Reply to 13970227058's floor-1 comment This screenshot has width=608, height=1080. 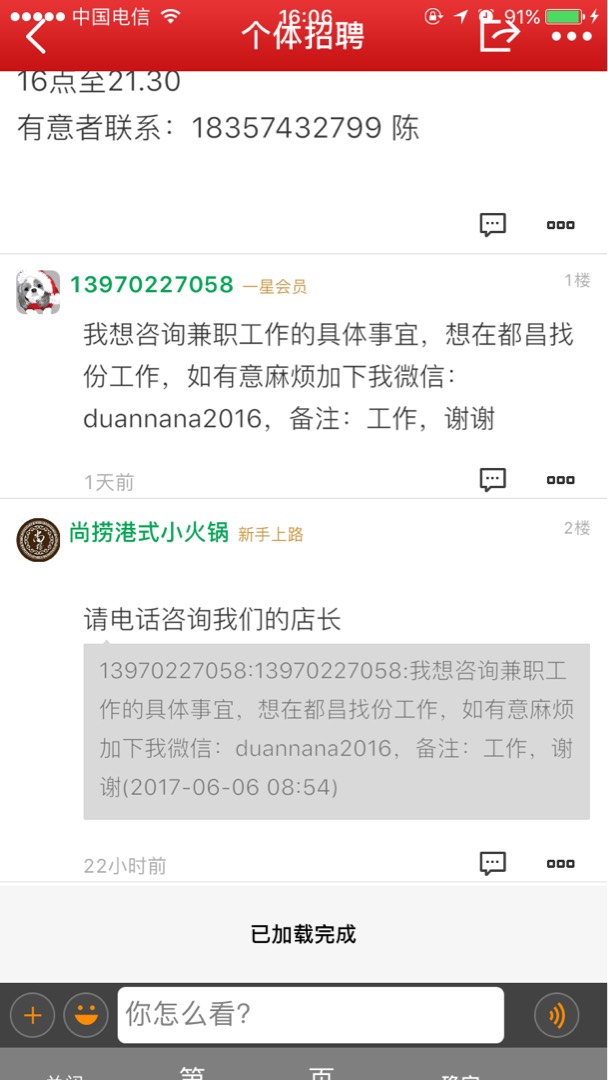point(493,479)
